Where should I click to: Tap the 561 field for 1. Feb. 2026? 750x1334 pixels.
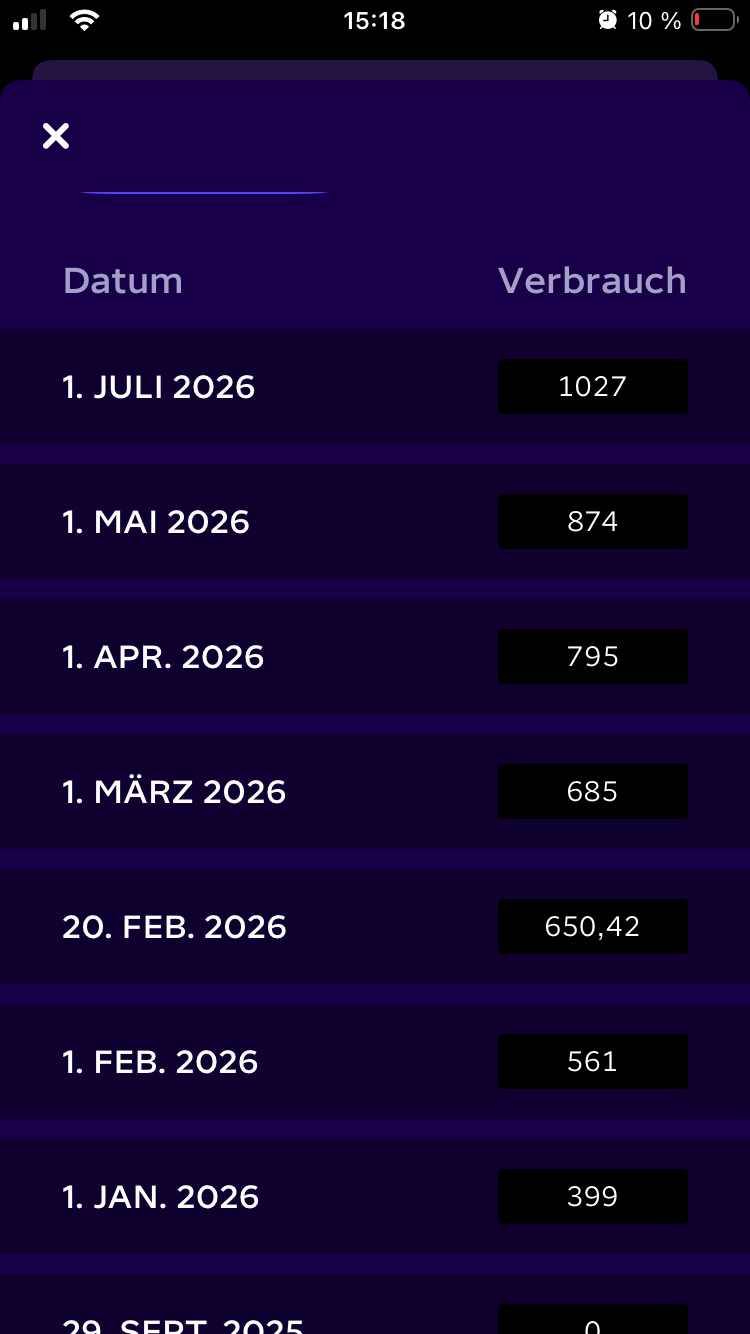[593, 1061]
